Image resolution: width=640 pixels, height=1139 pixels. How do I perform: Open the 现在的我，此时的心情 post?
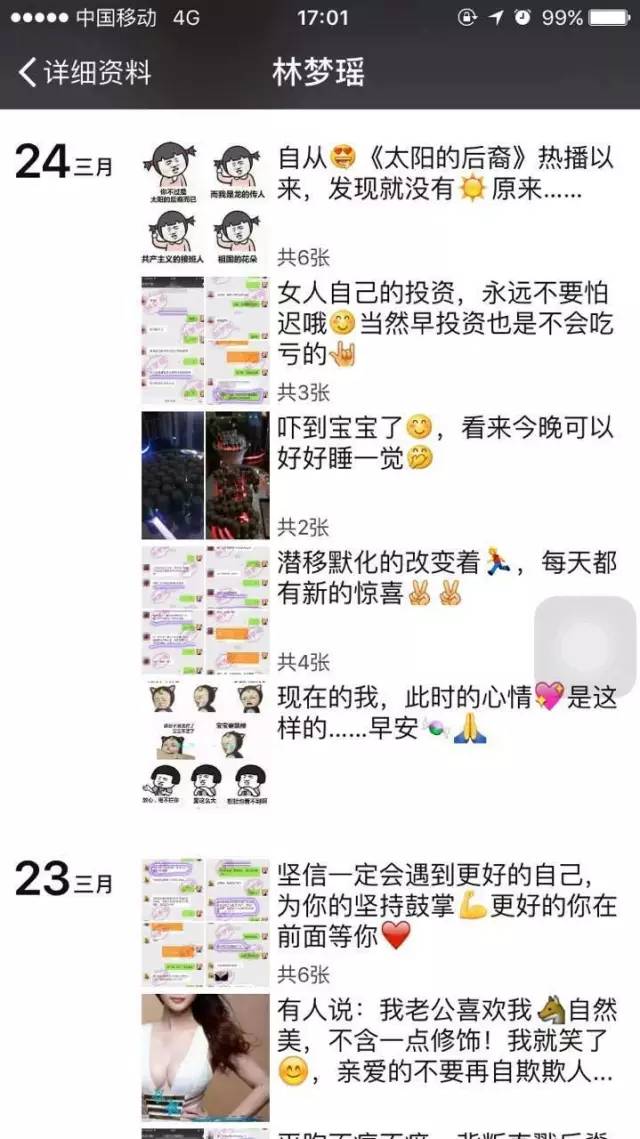point(447,713)
